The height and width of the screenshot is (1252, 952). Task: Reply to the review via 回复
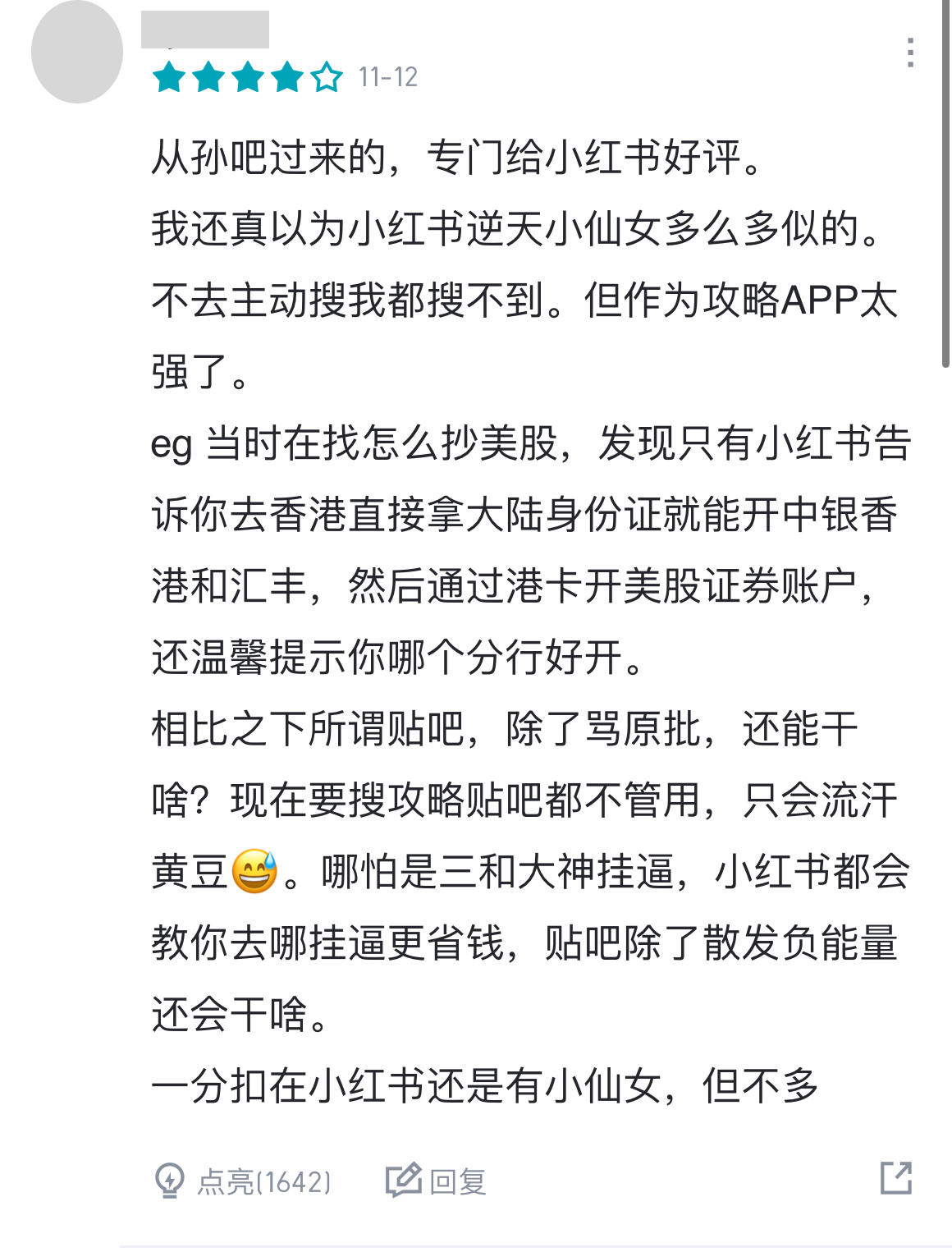437,1181
